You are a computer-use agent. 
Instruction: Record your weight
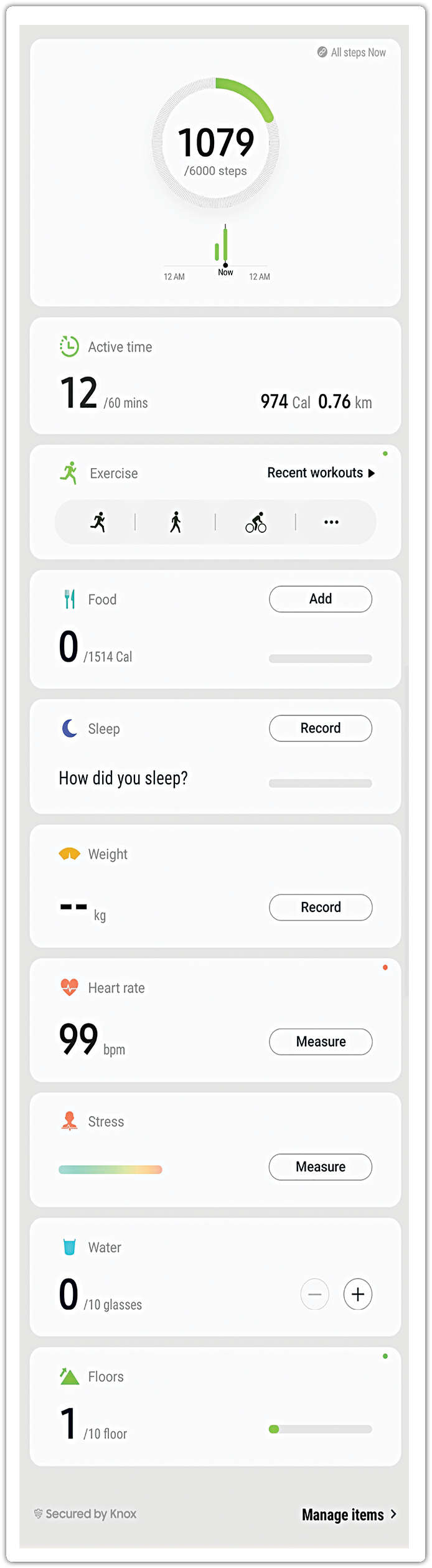tap(320, 907)
